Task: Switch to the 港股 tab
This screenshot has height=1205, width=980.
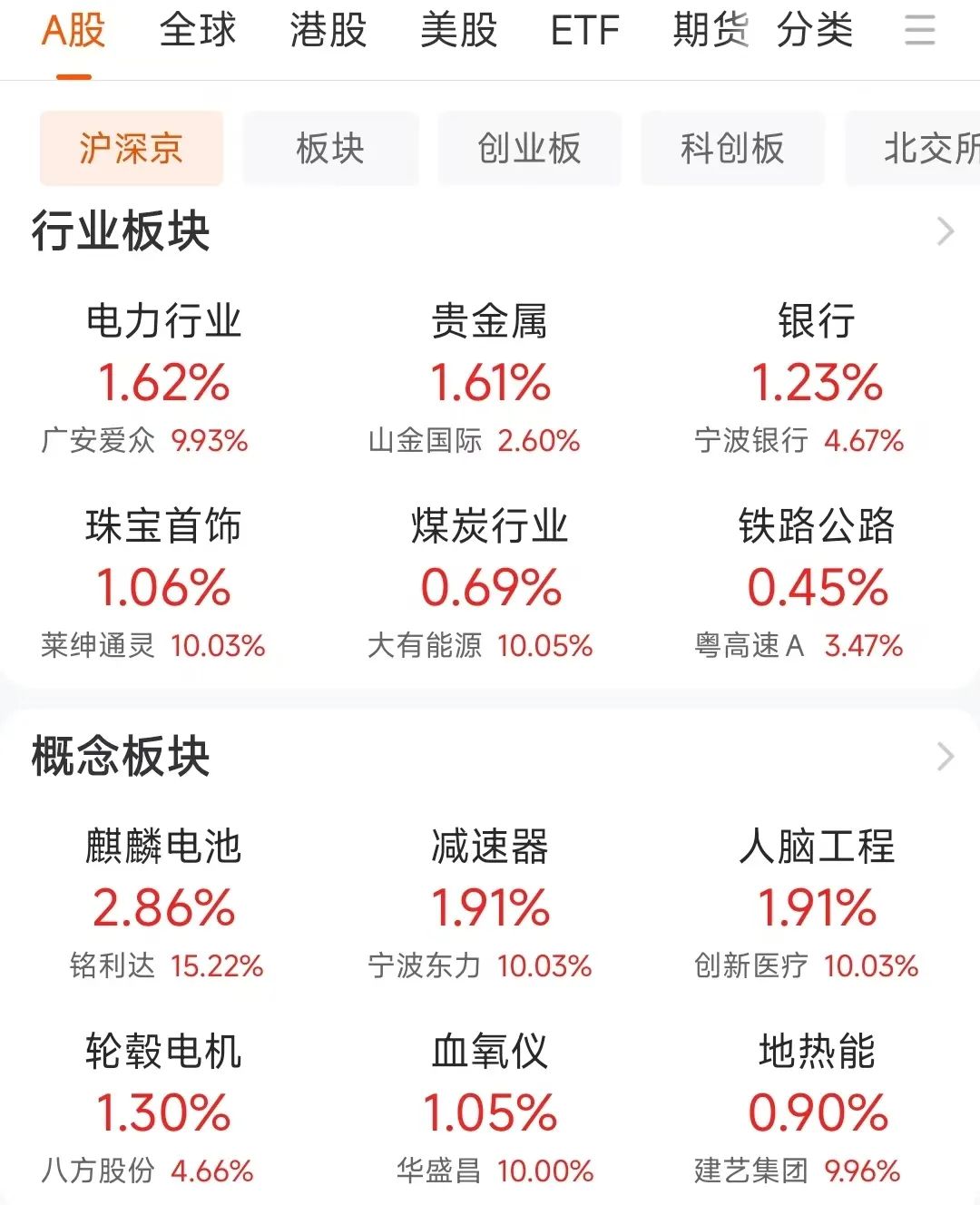Action: [x=328, y=31]
